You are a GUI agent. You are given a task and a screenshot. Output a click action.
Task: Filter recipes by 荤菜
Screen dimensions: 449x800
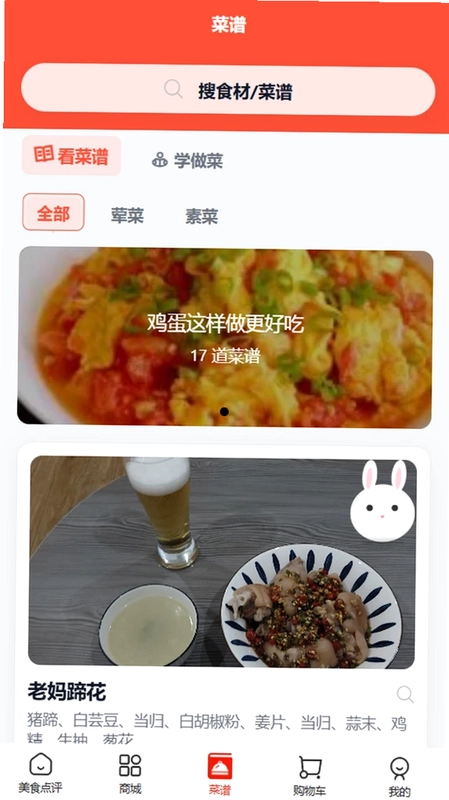click(128, 216)
